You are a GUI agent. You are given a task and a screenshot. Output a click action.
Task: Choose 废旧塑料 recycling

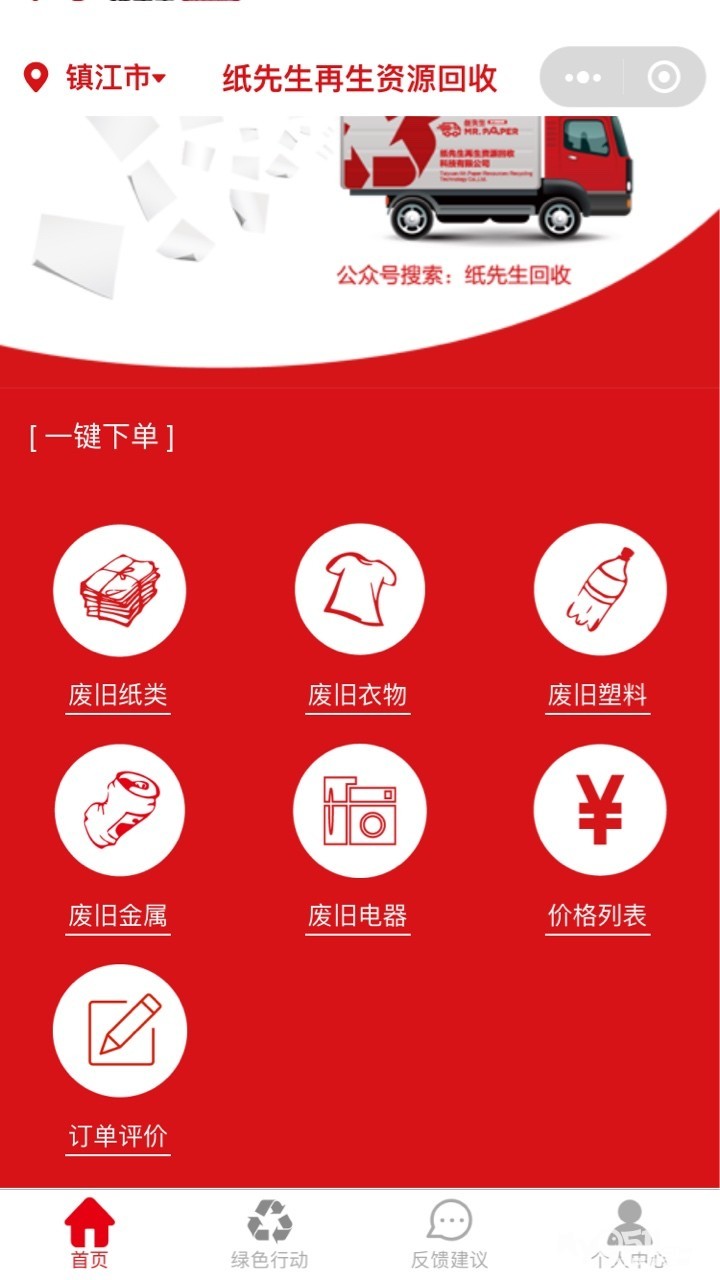click(599, 618)
